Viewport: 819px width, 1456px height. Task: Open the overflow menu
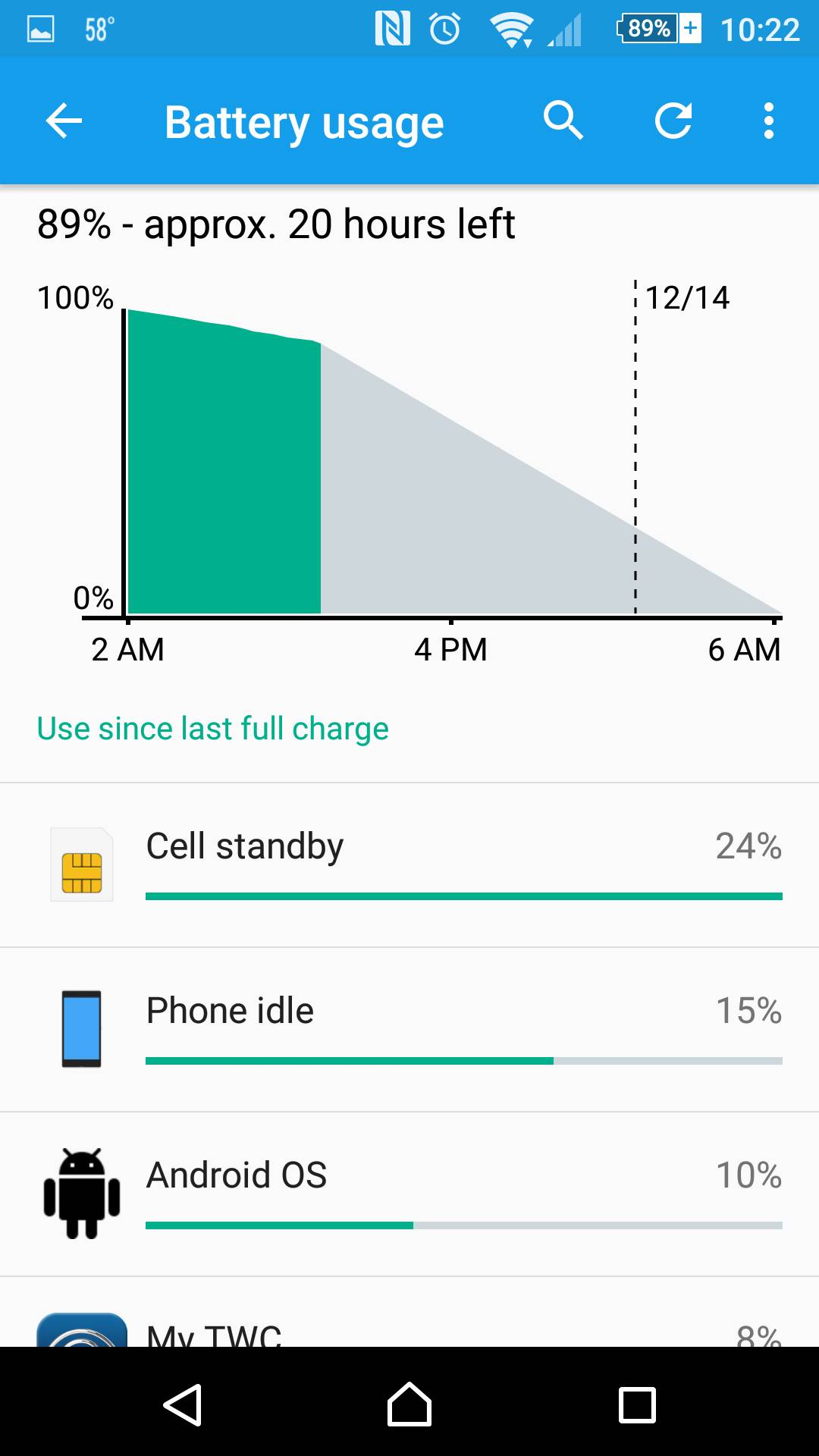[x=768, y=121]
